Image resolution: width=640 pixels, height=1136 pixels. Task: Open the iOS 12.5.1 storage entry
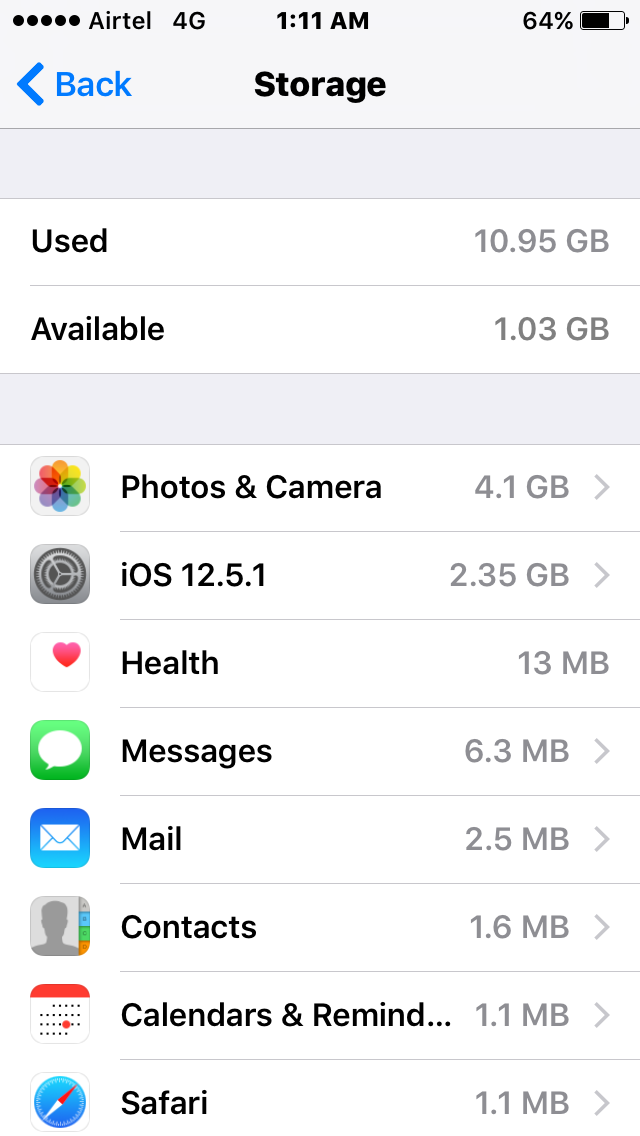pyautogui.click(x=320, y=576)
